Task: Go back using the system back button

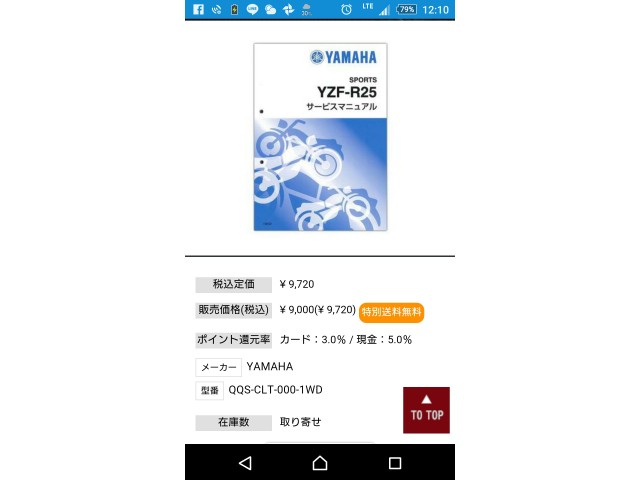Action: (x=245, y=463)
